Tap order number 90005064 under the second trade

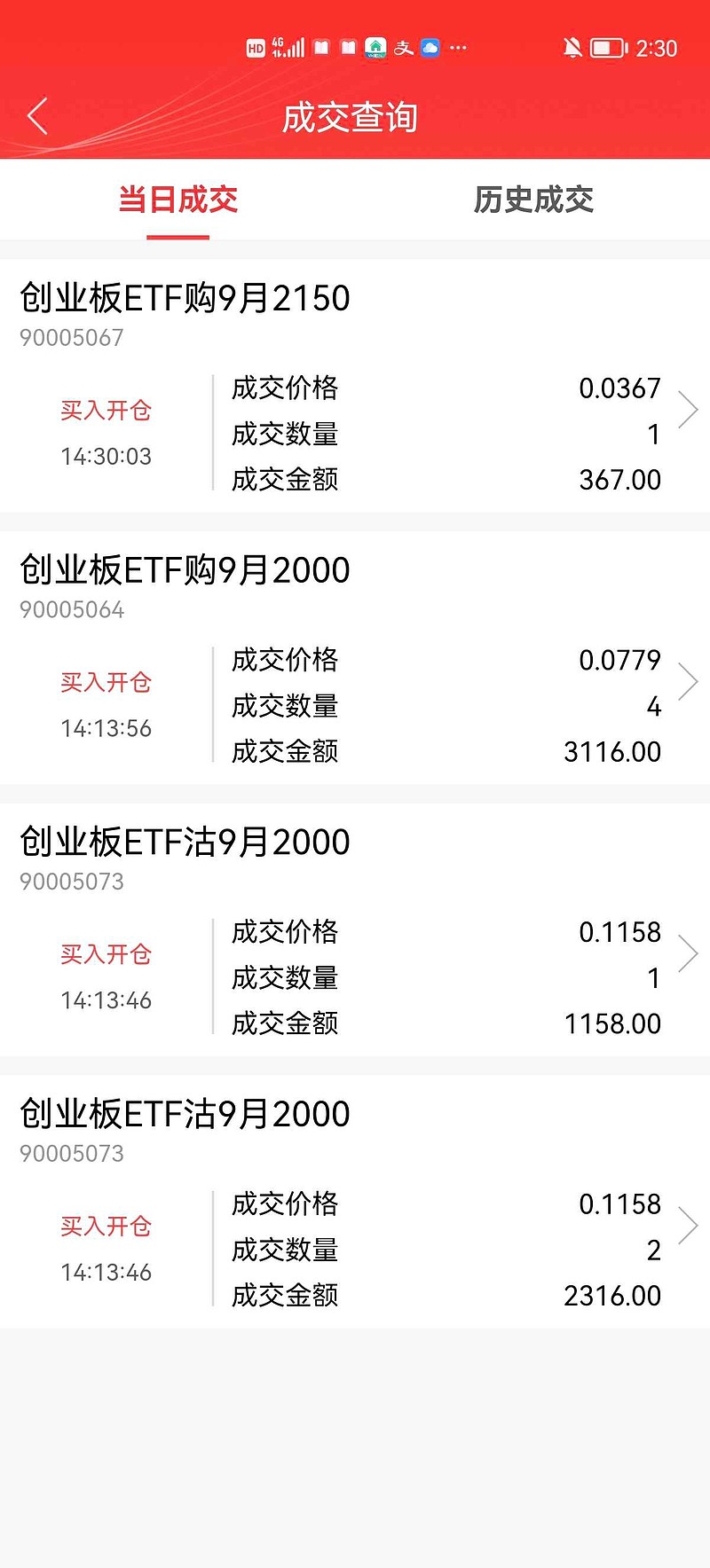73,609
